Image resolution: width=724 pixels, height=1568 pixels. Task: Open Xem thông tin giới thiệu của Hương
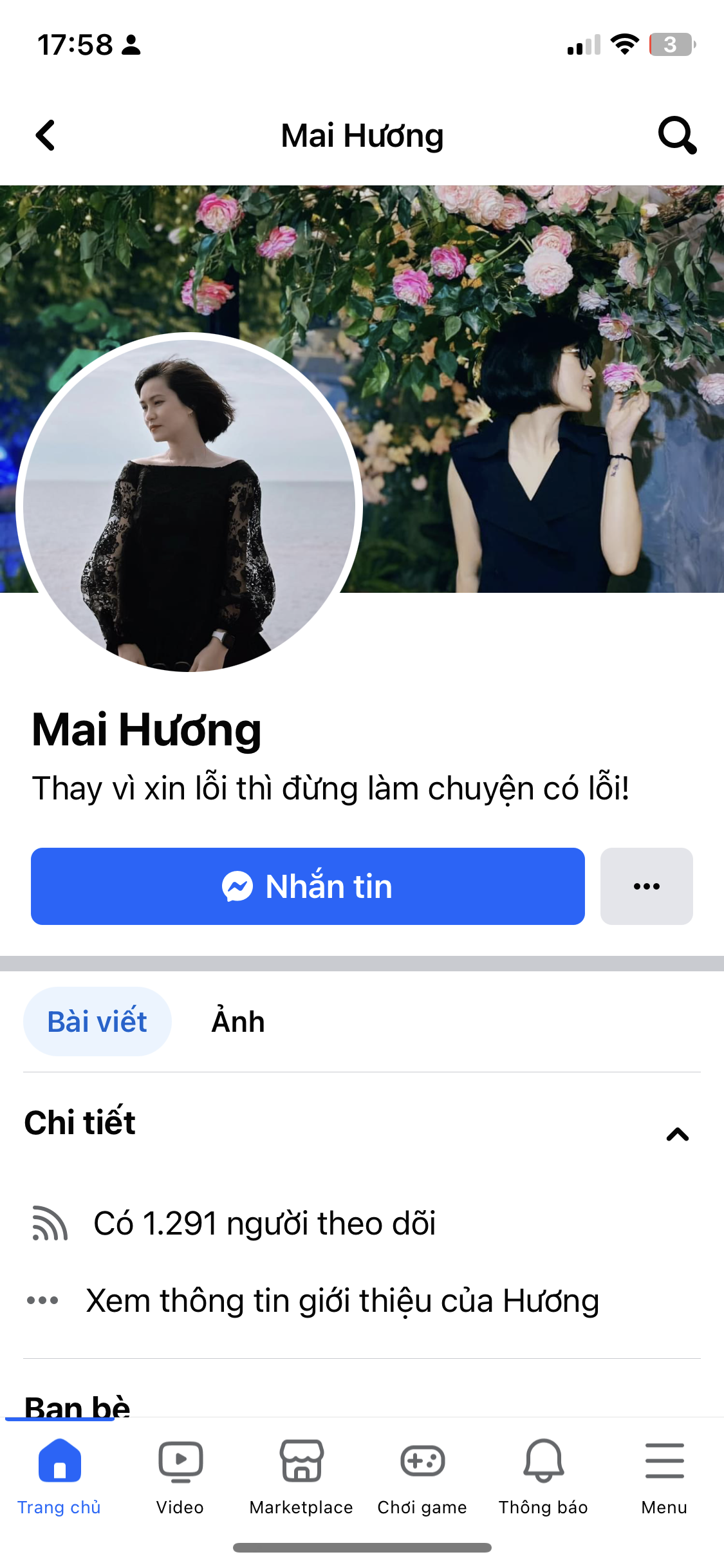click(342, 1301)
